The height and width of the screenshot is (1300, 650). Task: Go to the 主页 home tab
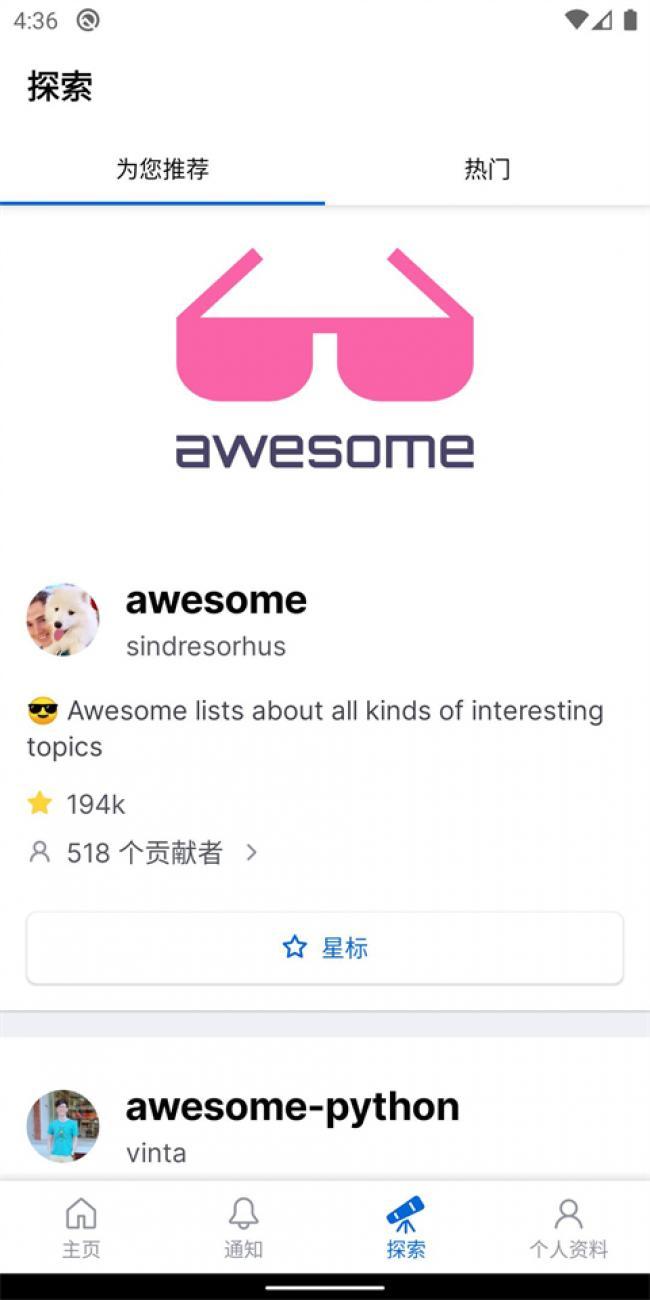click(x=81, y=1228)
